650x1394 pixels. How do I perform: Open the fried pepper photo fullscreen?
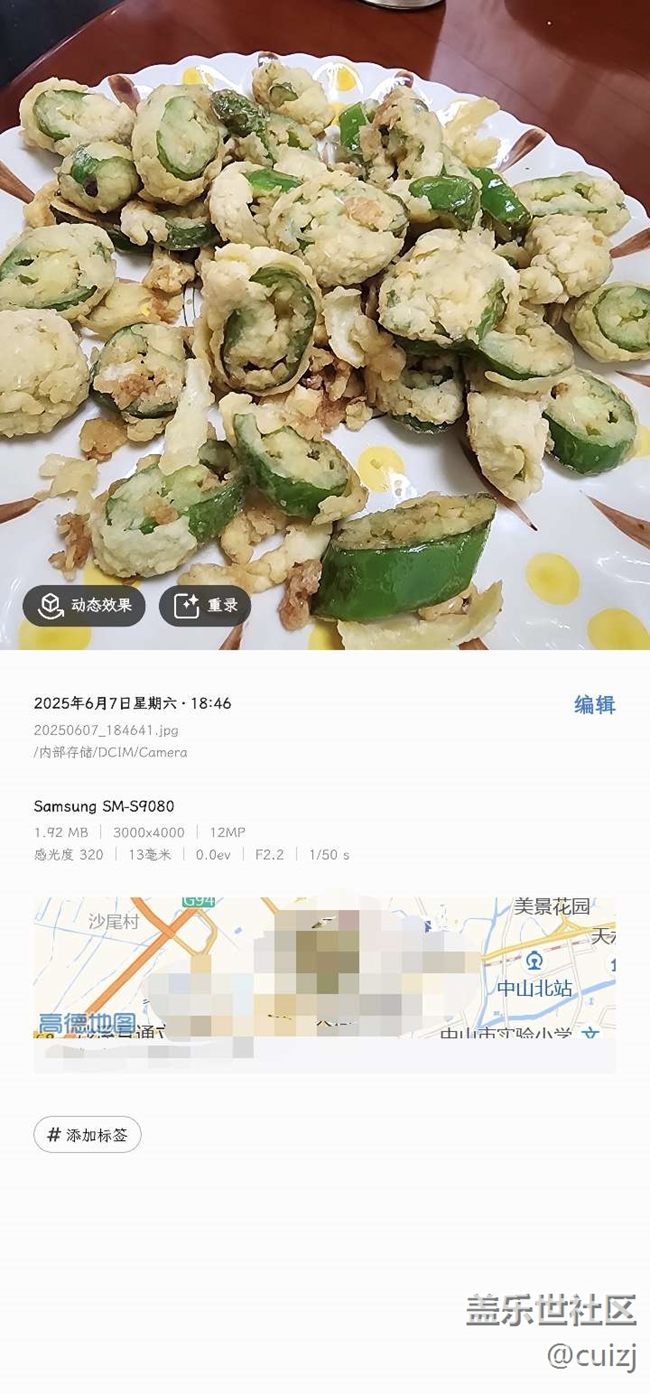325,325
